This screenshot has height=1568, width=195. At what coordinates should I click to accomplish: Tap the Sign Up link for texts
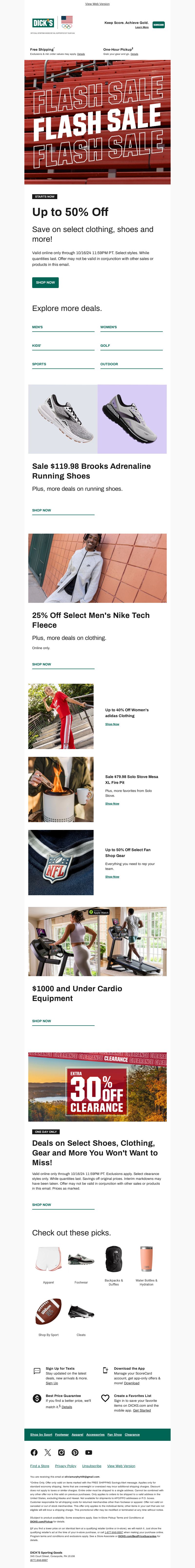(52, 1383)
